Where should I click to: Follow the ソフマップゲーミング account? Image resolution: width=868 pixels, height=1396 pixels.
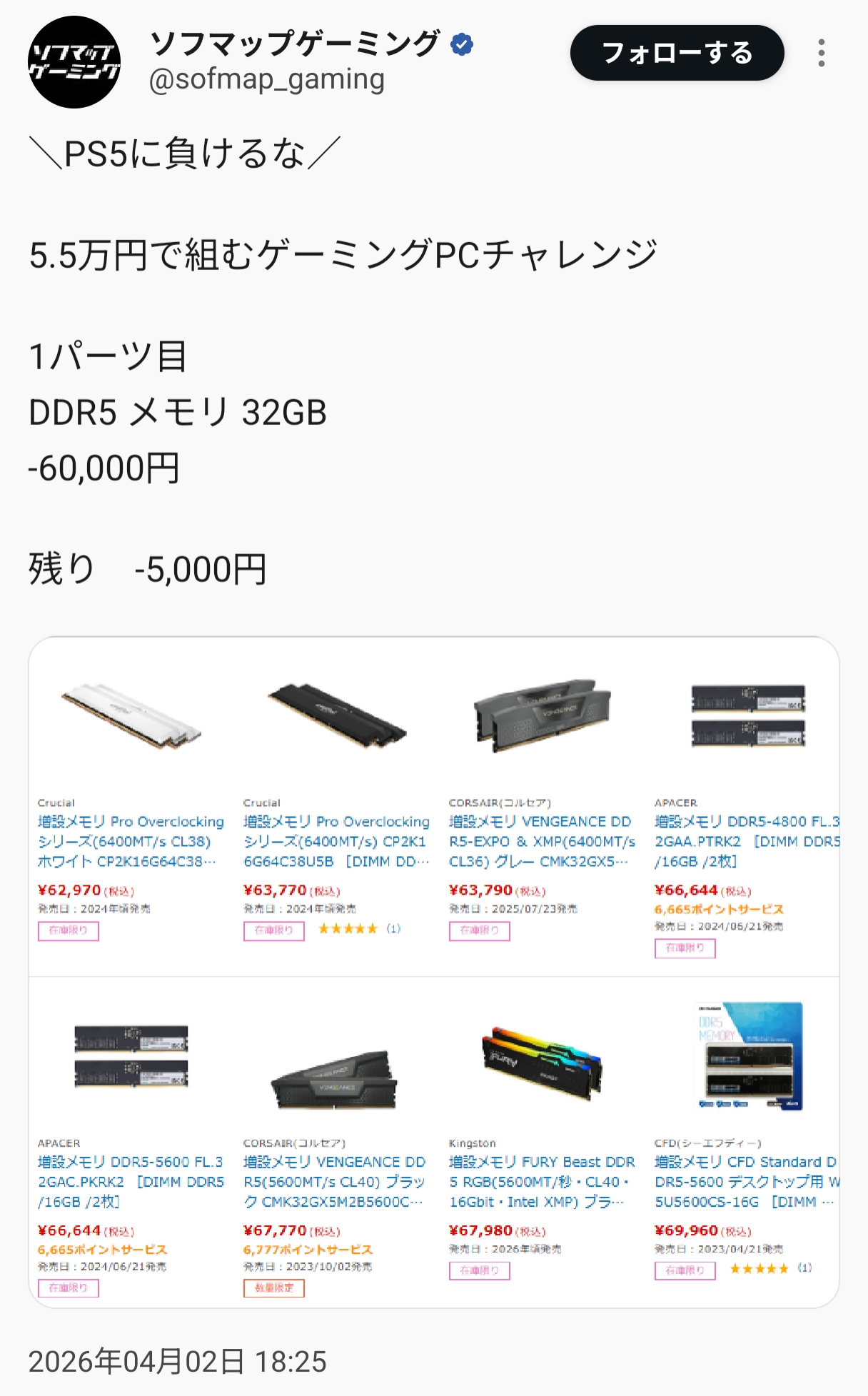[677, 53]
